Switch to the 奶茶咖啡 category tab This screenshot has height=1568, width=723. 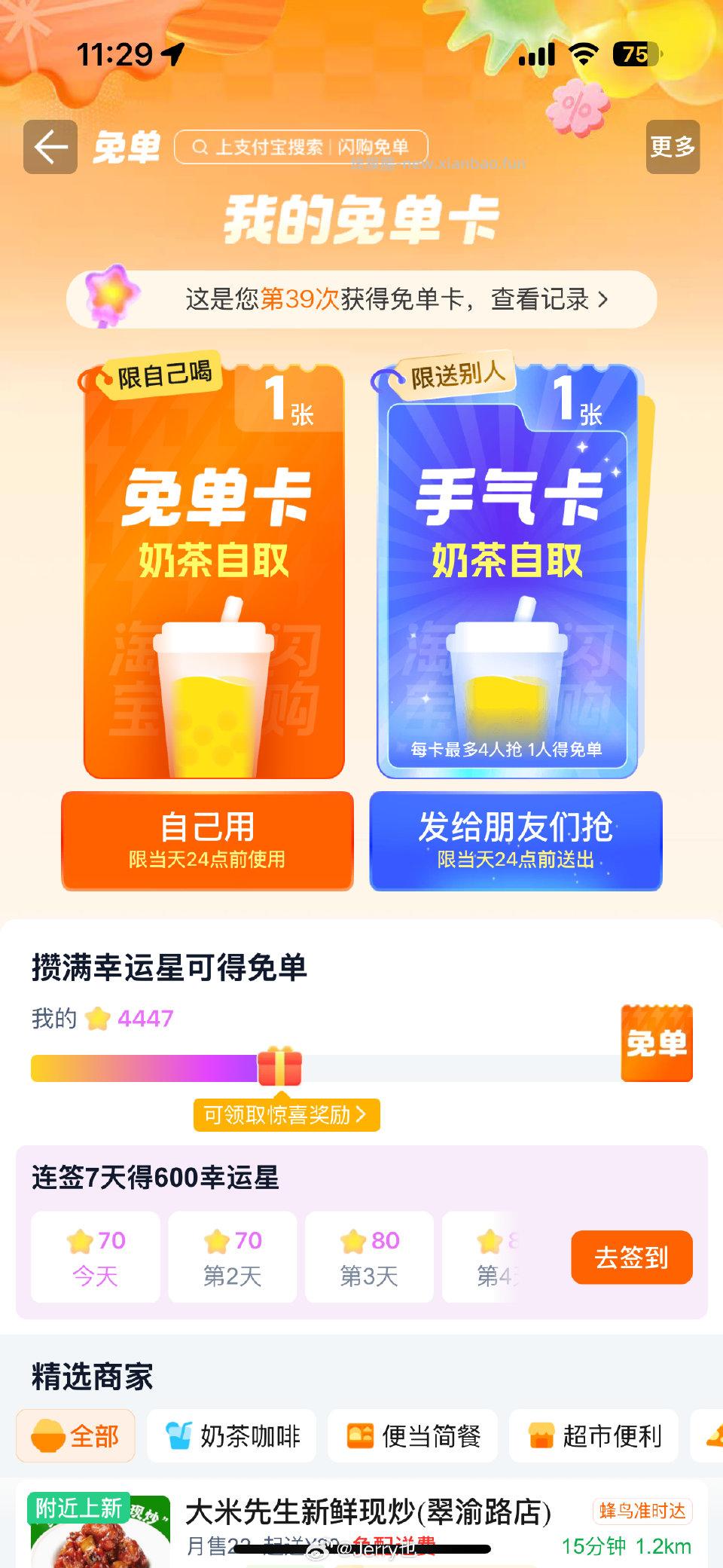(231, 1436)
